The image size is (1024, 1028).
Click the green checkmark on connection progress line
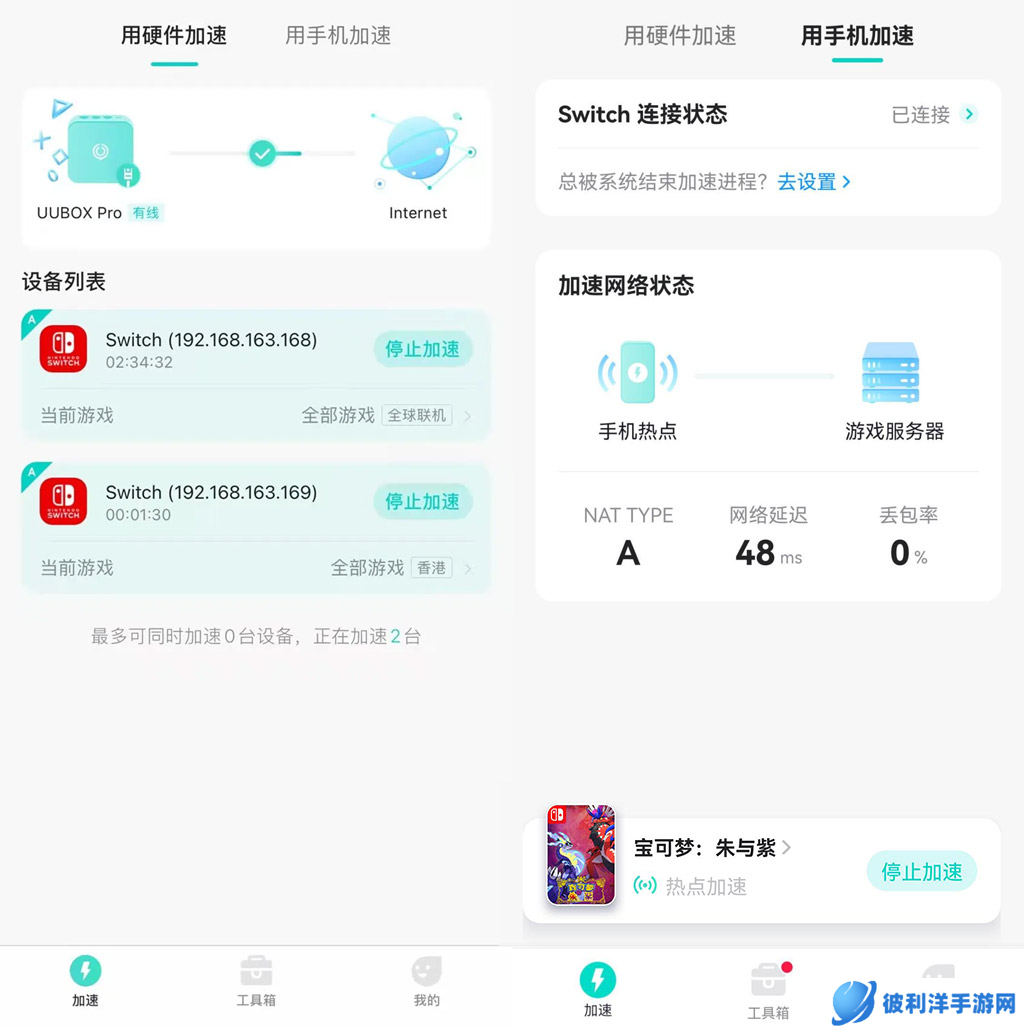pyautogui.click(x=262, y=155)
